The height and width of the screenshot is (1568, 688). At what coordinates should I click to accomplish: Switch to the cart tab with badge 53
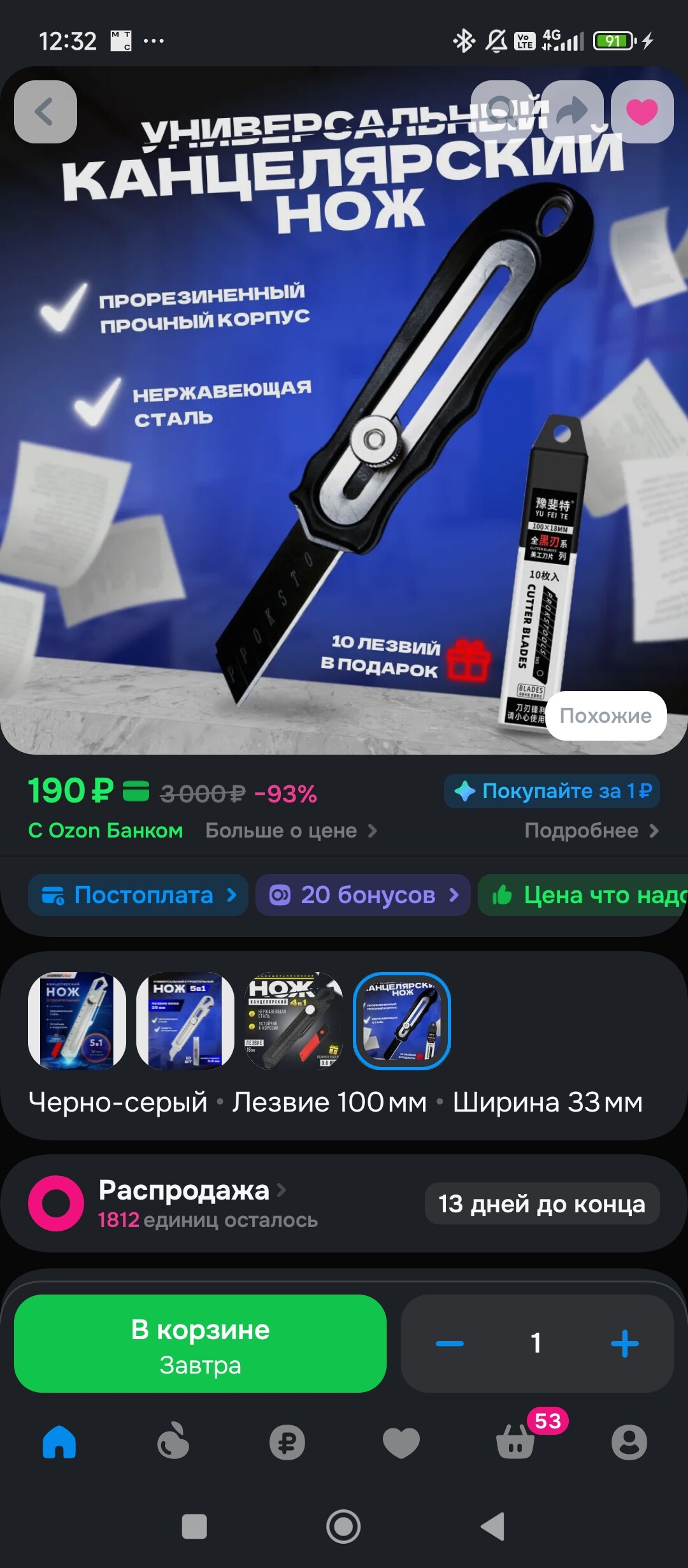point(516,1442)
